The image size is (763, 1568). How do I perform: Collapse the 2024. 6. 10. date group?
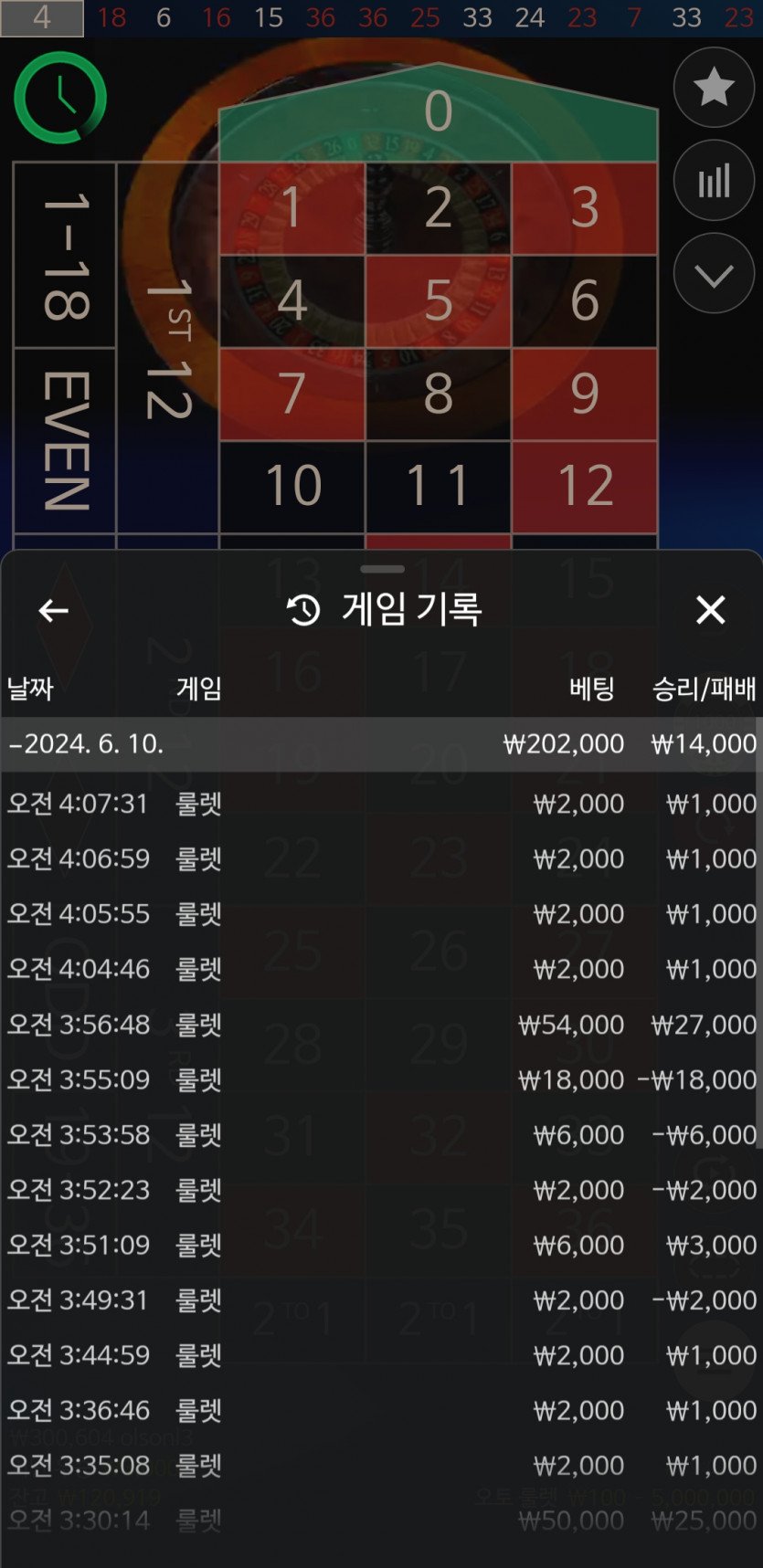tap(87, 743)
